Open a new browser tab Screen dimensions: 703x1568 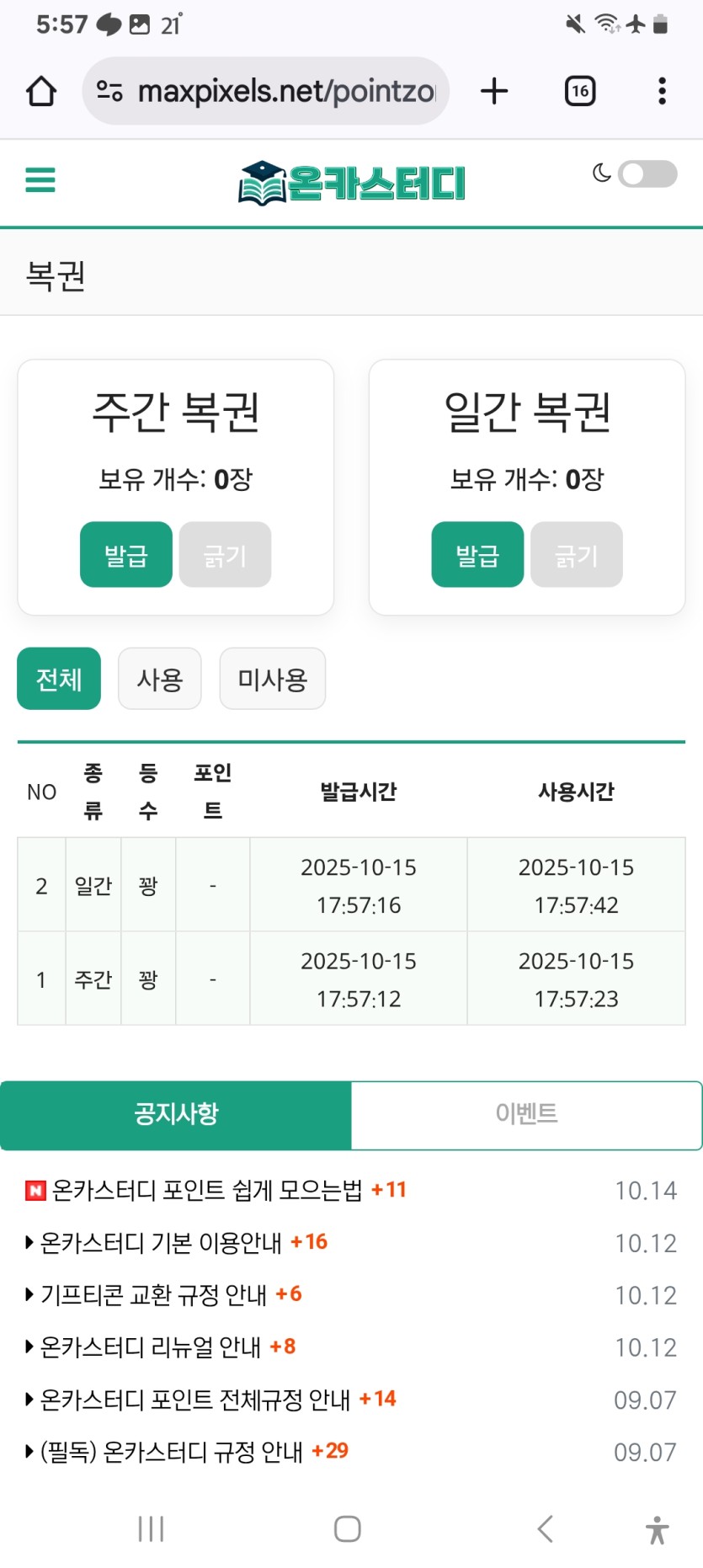(x=494, y=91)
